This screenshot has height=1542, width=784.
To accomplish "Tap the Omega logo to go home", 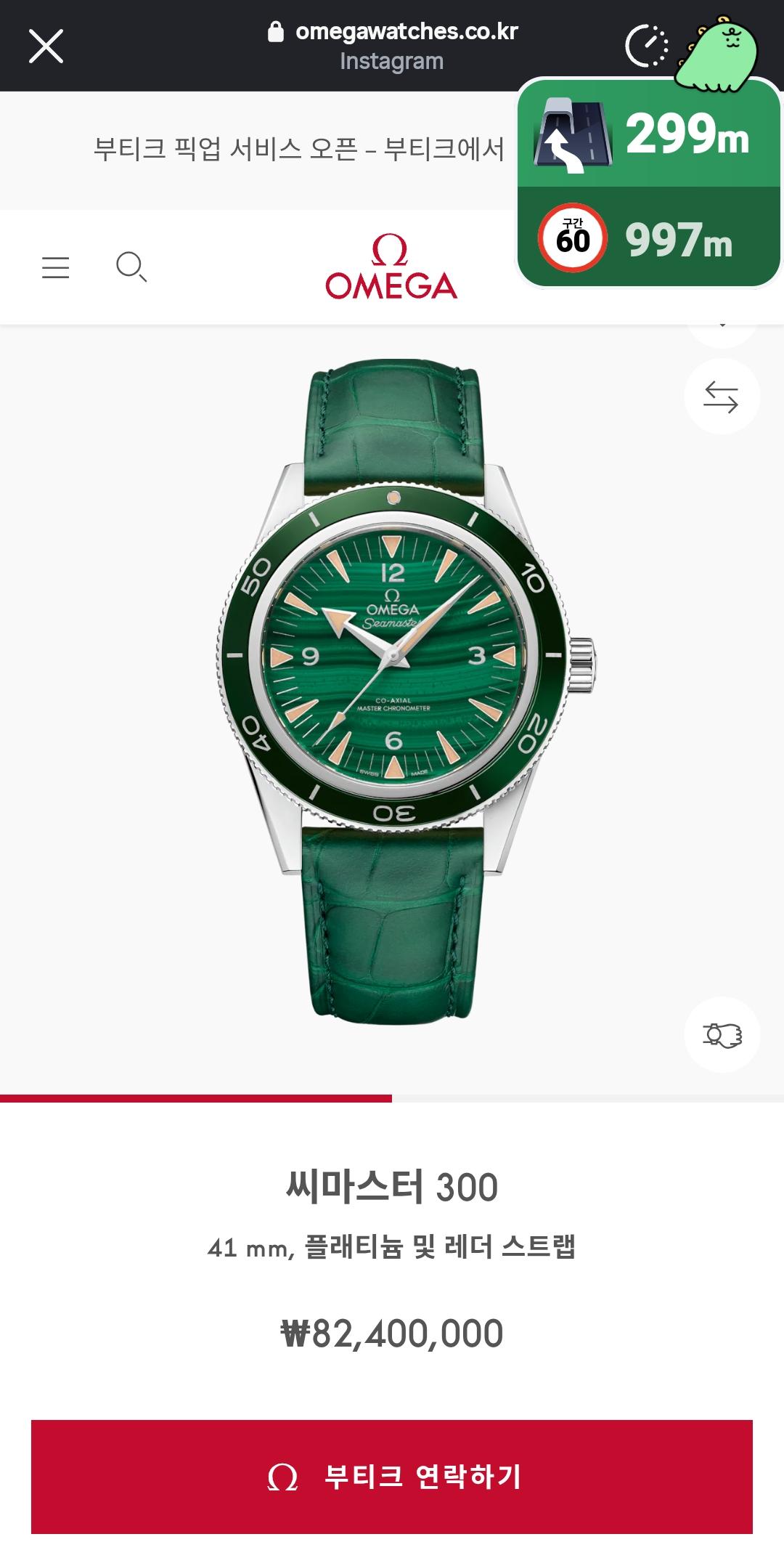I will [391, 267].
